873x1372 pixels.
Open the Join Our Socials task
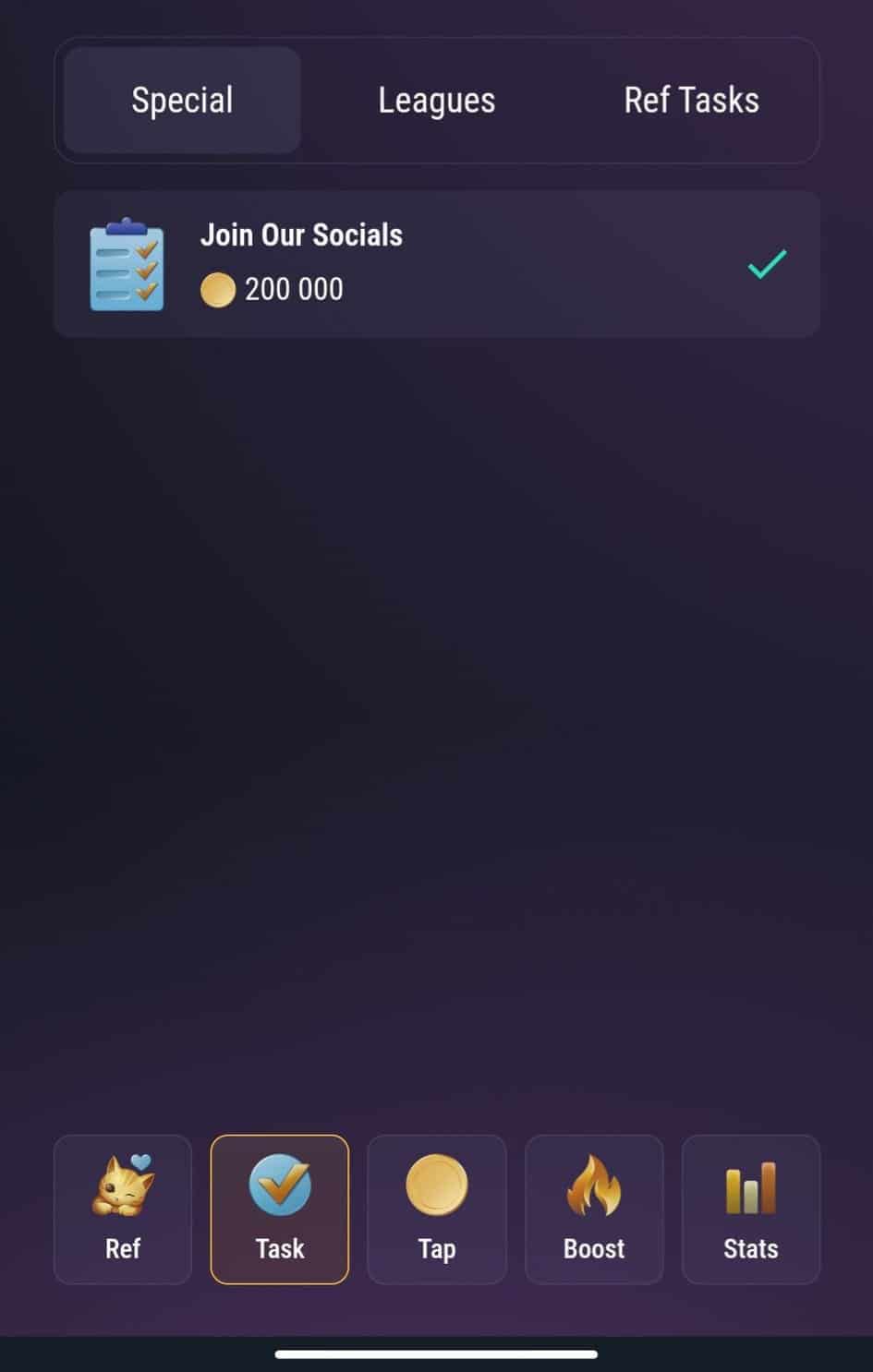click(436, 264)
